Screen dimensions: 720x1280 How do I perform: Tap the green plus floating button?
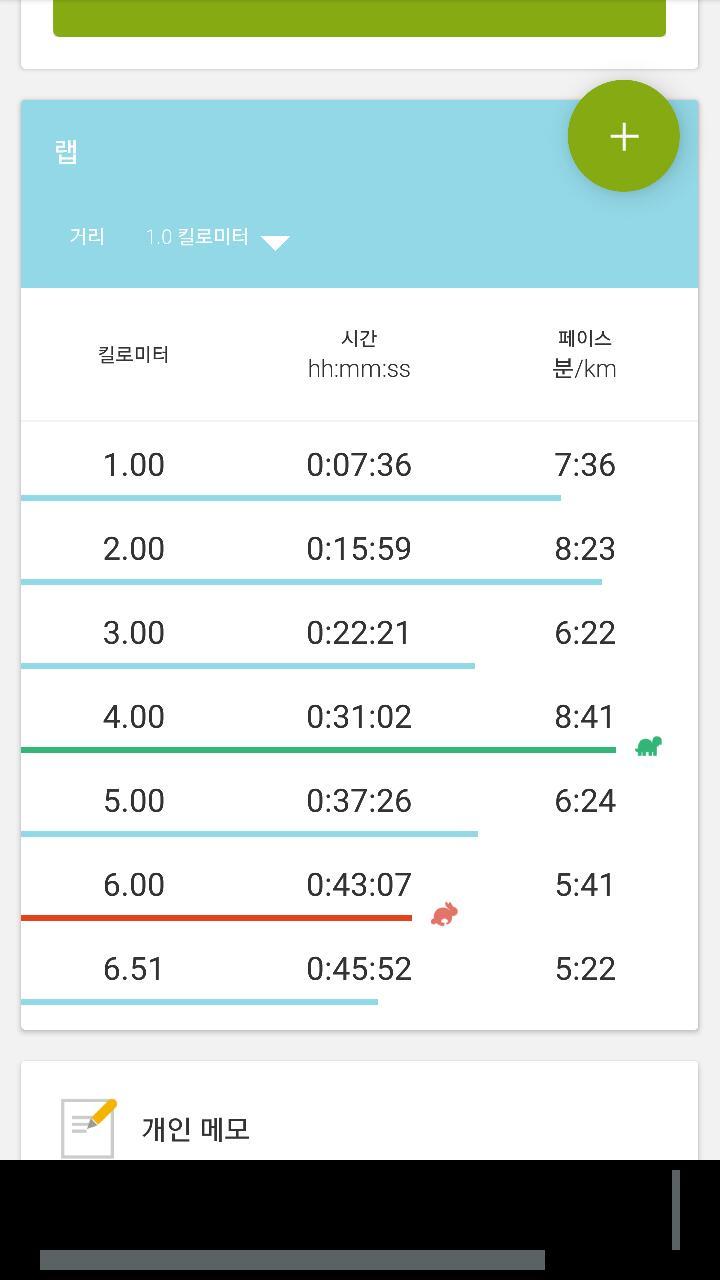624,136
